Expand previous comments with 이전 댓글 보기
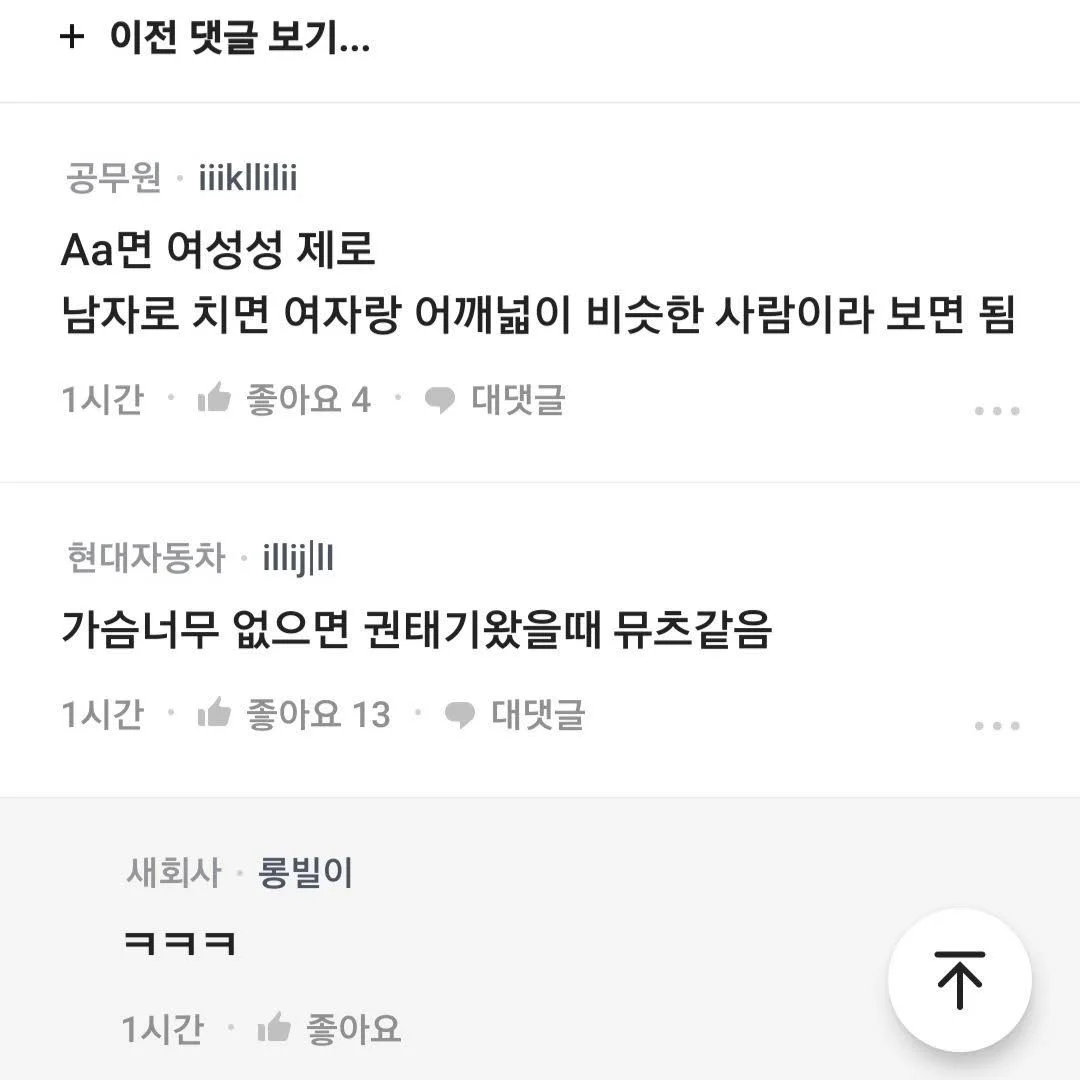This screenshot has height=1080, width=1080. pyautogui.click(x=215, y=40)
